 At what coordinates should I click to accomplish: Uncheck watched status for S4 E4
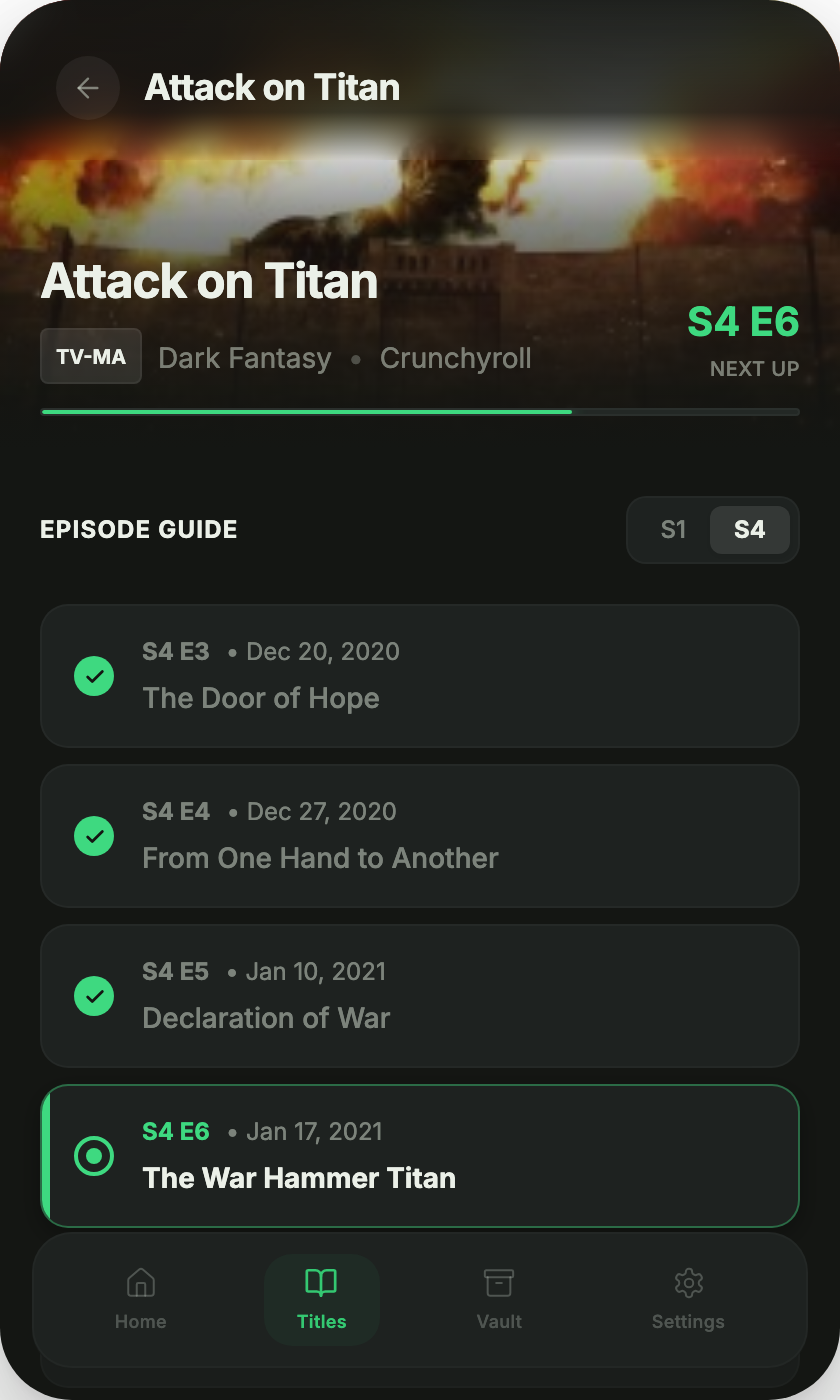click(x=94, y=836)
